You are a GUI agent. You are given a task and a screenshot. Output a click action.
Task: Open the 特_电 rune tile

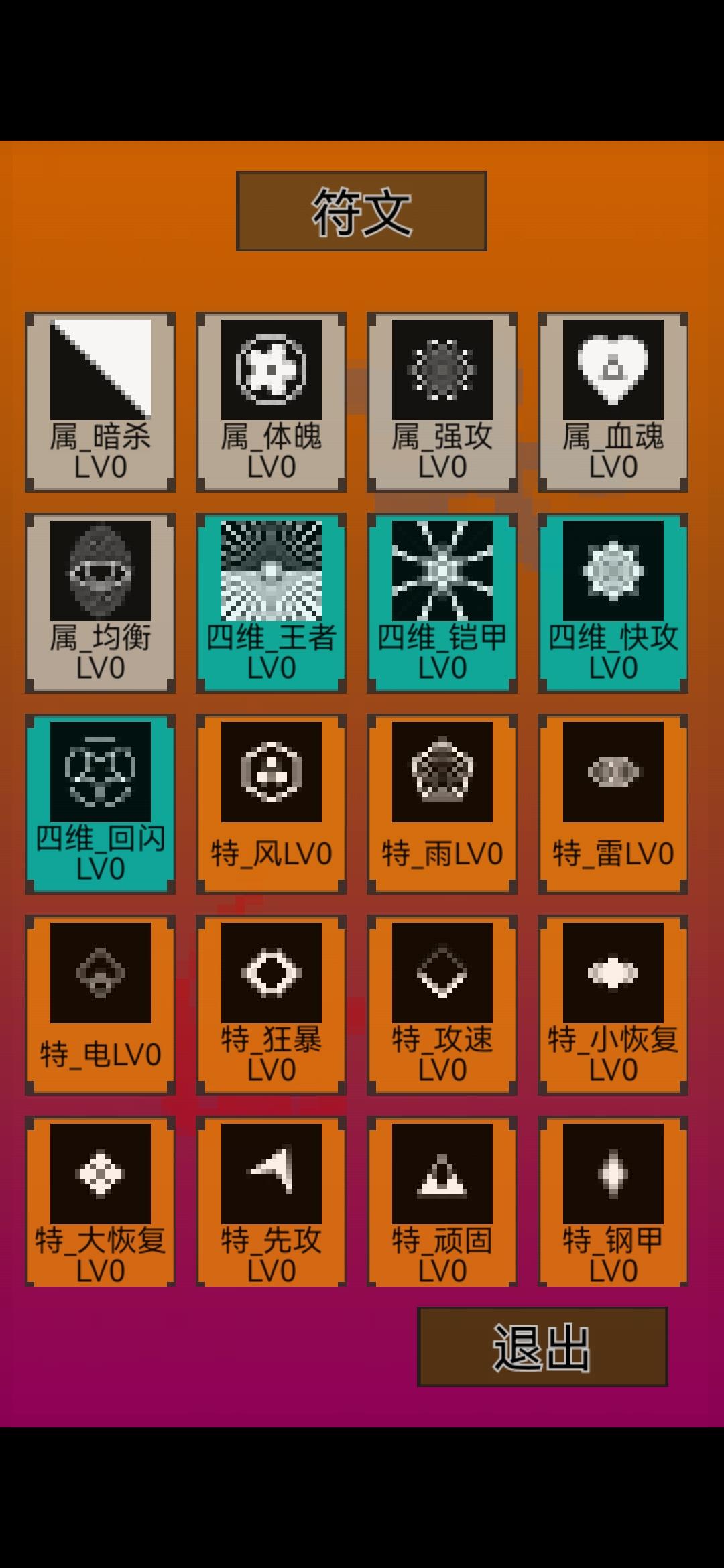pyautogui.click(x=101, y=1005)
